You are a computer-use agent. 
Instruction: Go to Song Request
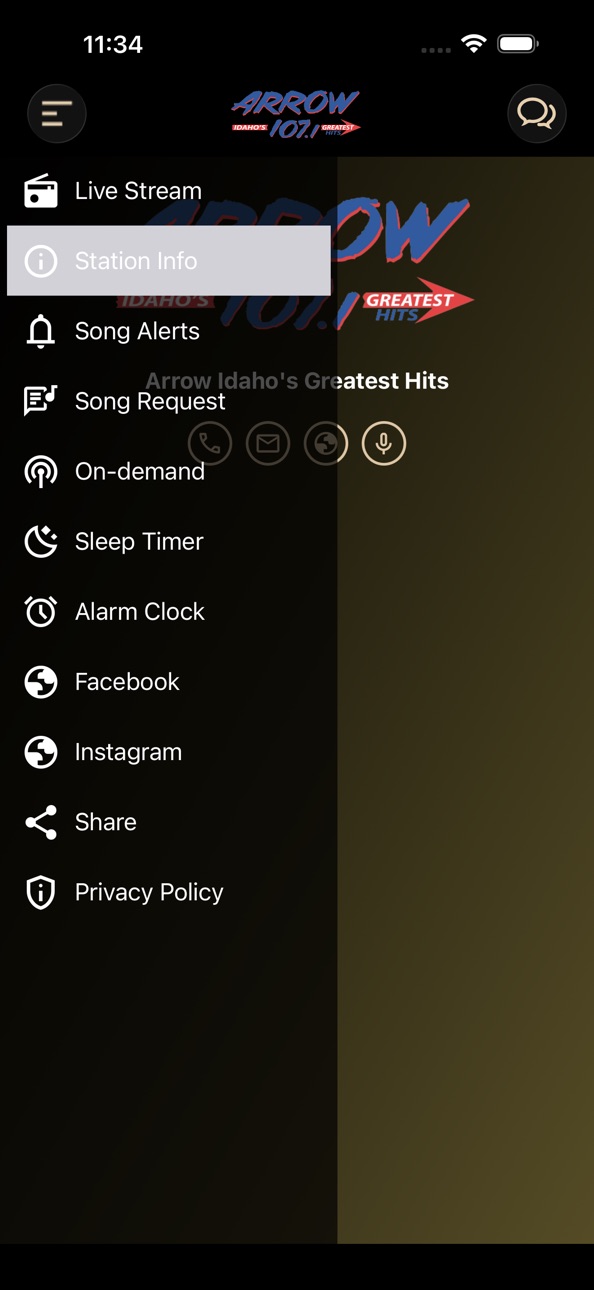coord(169,401)
